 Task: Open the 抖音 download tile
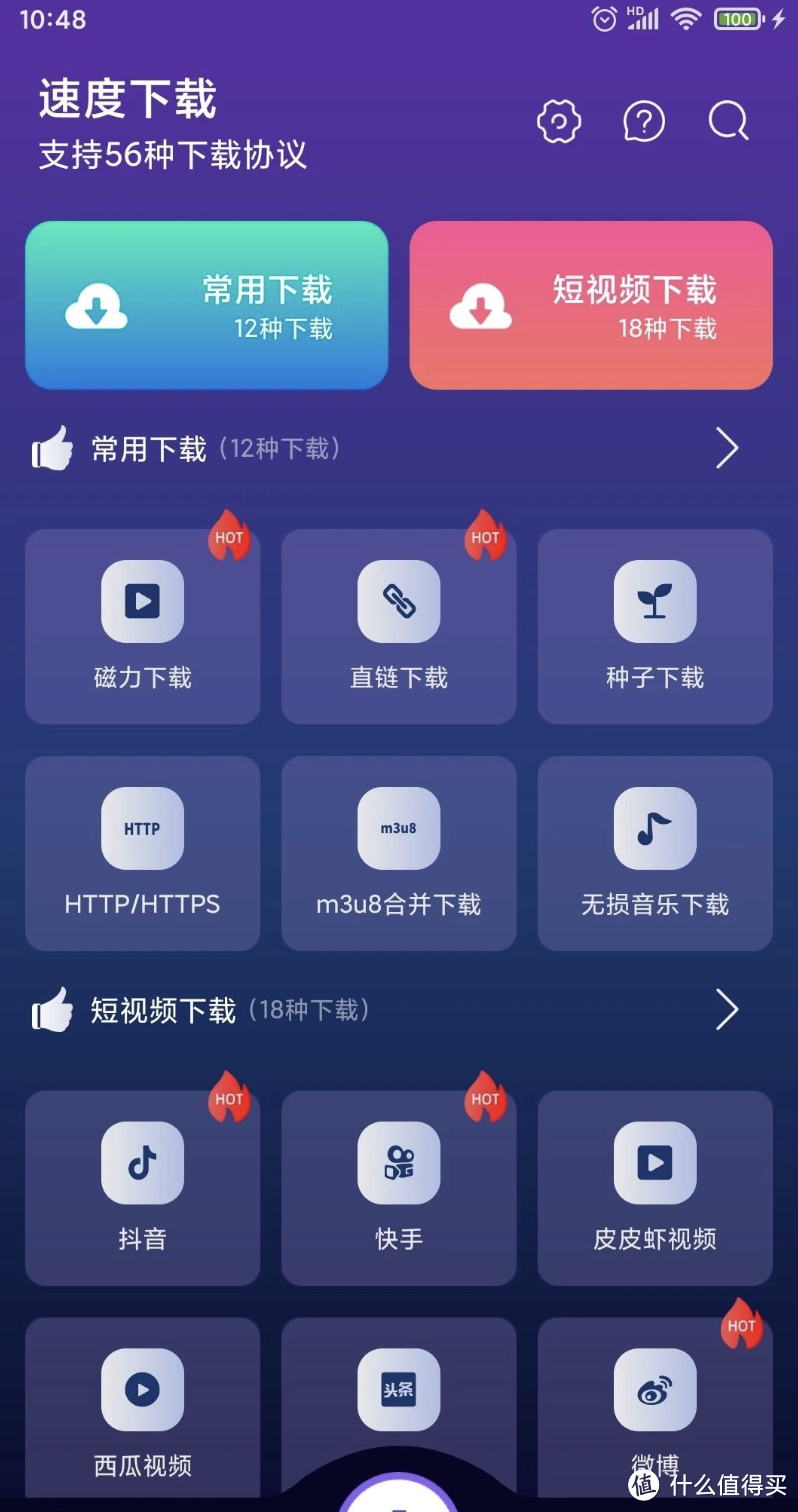coord(142,1187)
